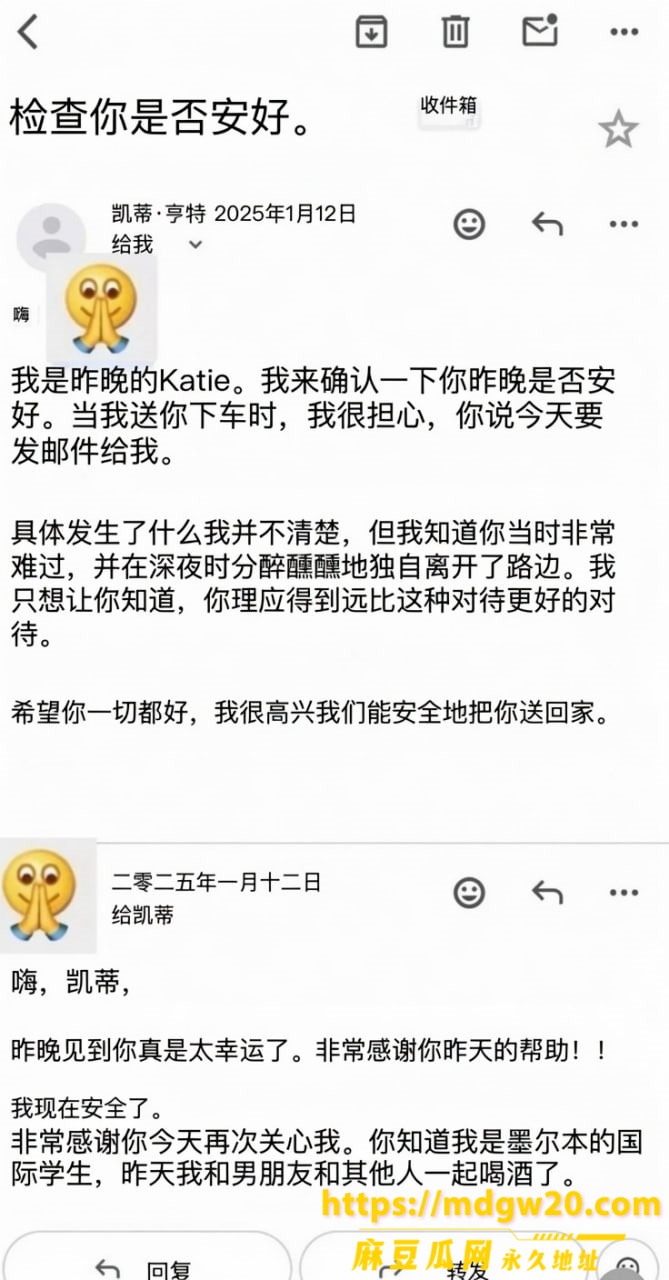
Task: Go back to the inbox list
Action: coord(28,32)
